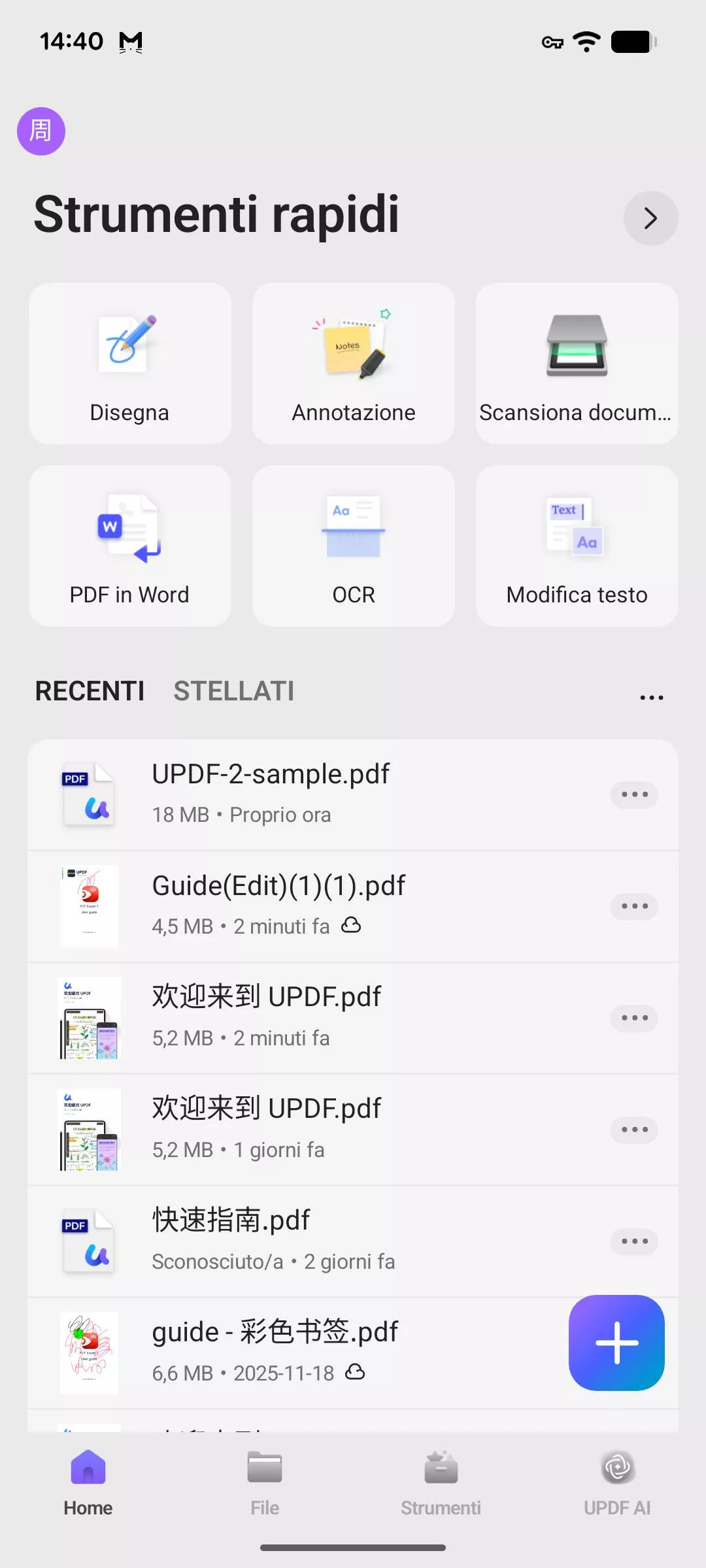Open options for Guide(Edit)(1)(1).pdf
Viewport: 706px width, 1568px height.
pyautogui.click(x=633, y=906)
